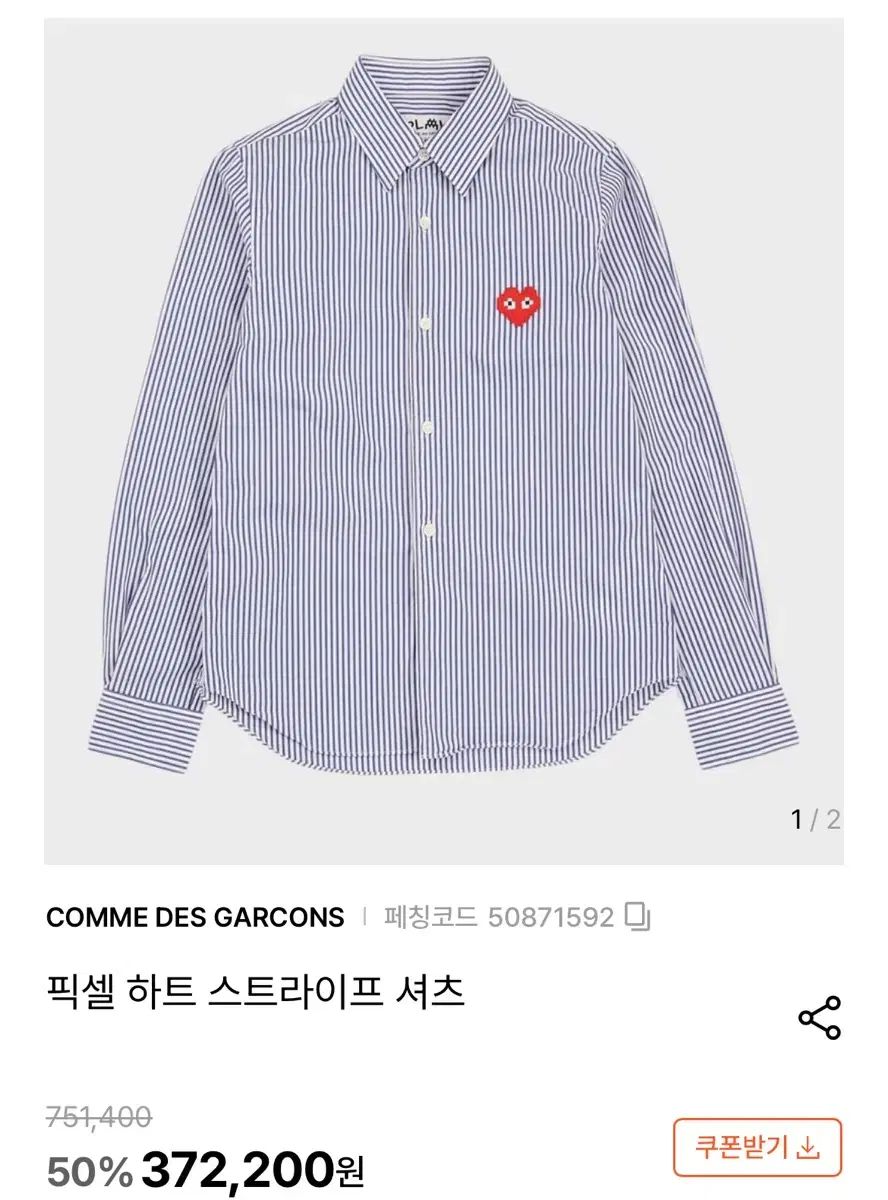Screen dimensions: 888x1200
Task: Open the COMME DES GARCONS brand page
Action: pyautogui.click(x=195, y=917)
